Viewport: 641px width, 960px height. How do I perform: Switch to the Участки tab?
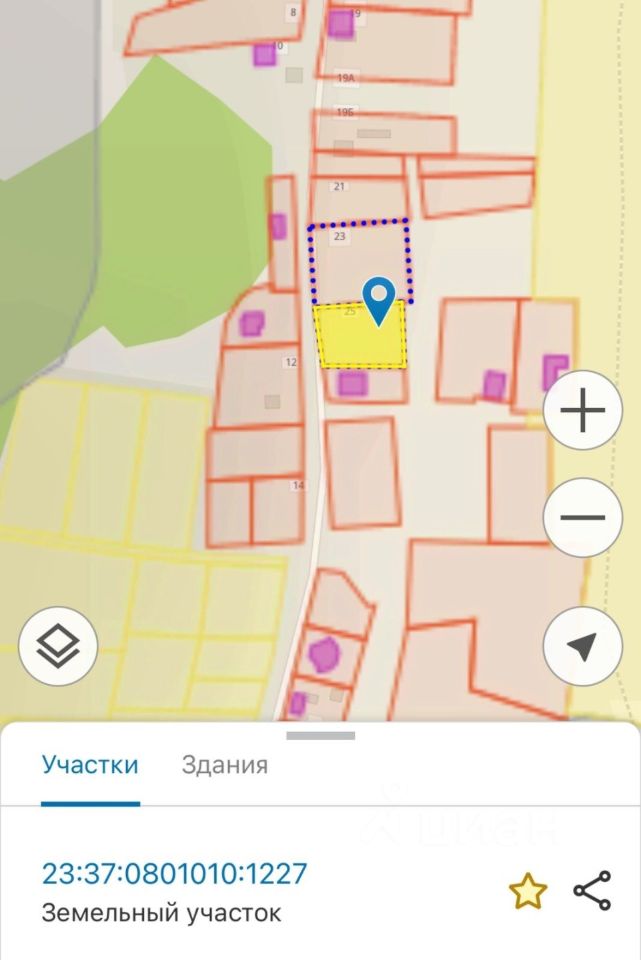pyautogui.click(x=90, y=766)
